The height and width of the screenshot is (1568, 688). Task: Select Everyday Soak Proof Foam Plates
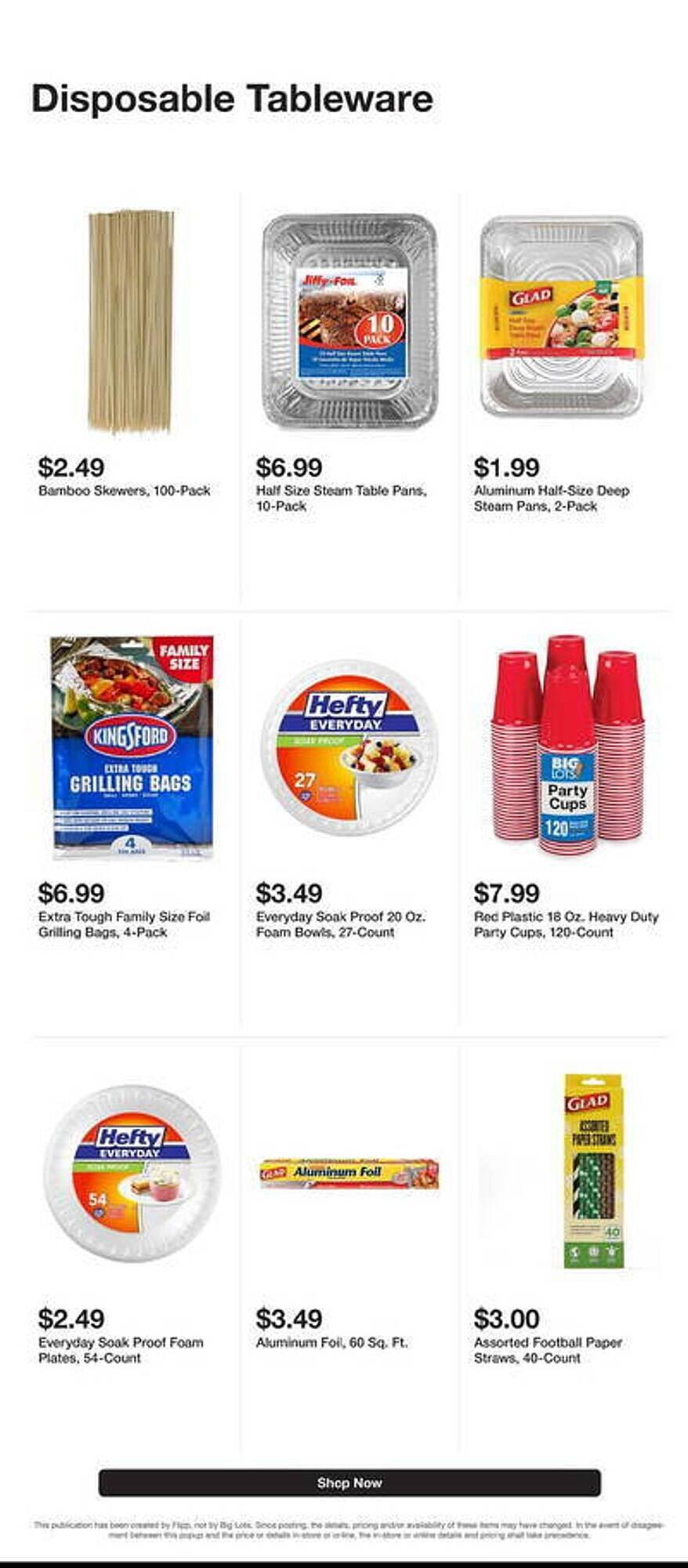pos(132,1174)
